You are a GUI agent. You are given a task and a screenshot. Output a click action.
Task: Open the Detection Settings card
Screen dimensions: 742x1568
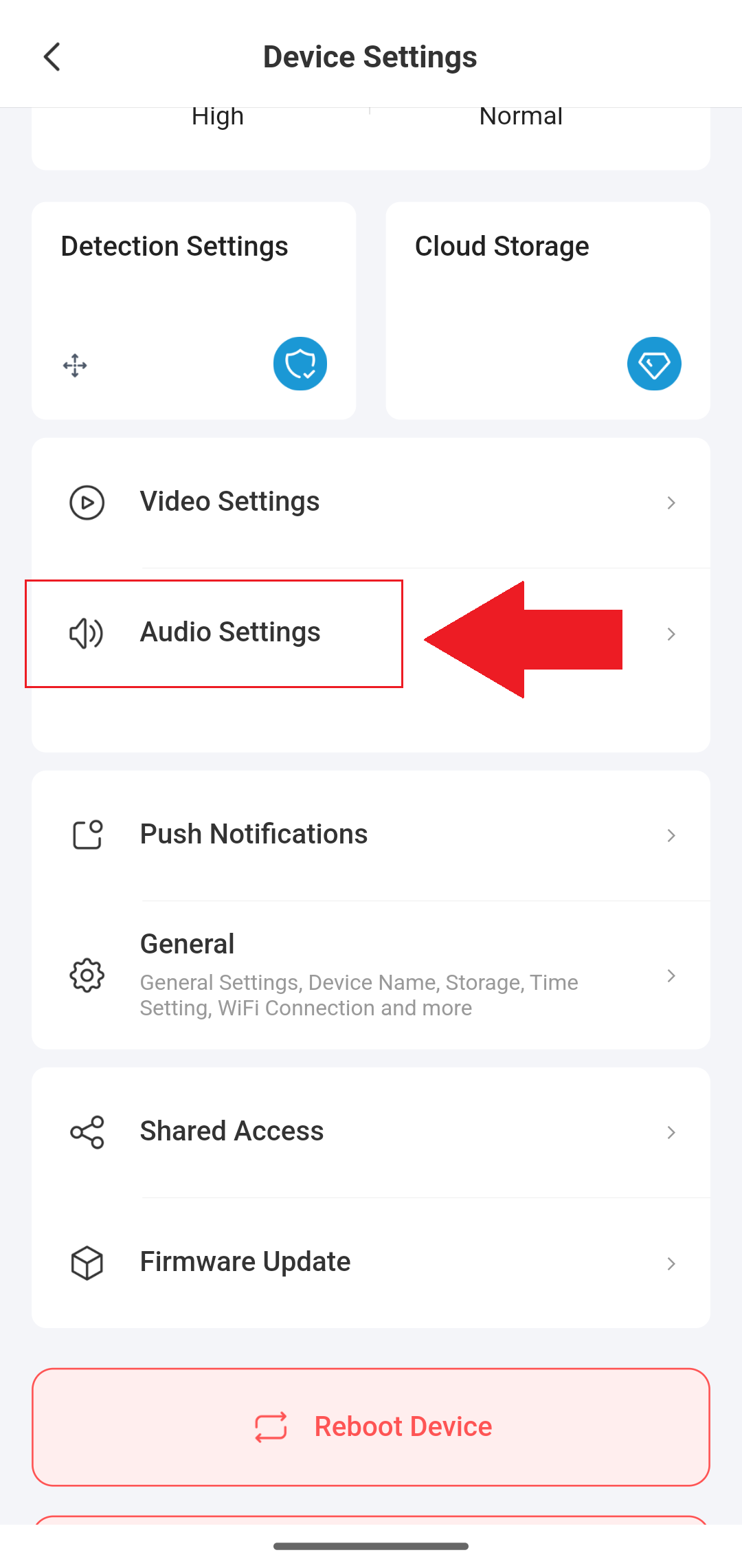pyautogui.click(x=194, y=310)
